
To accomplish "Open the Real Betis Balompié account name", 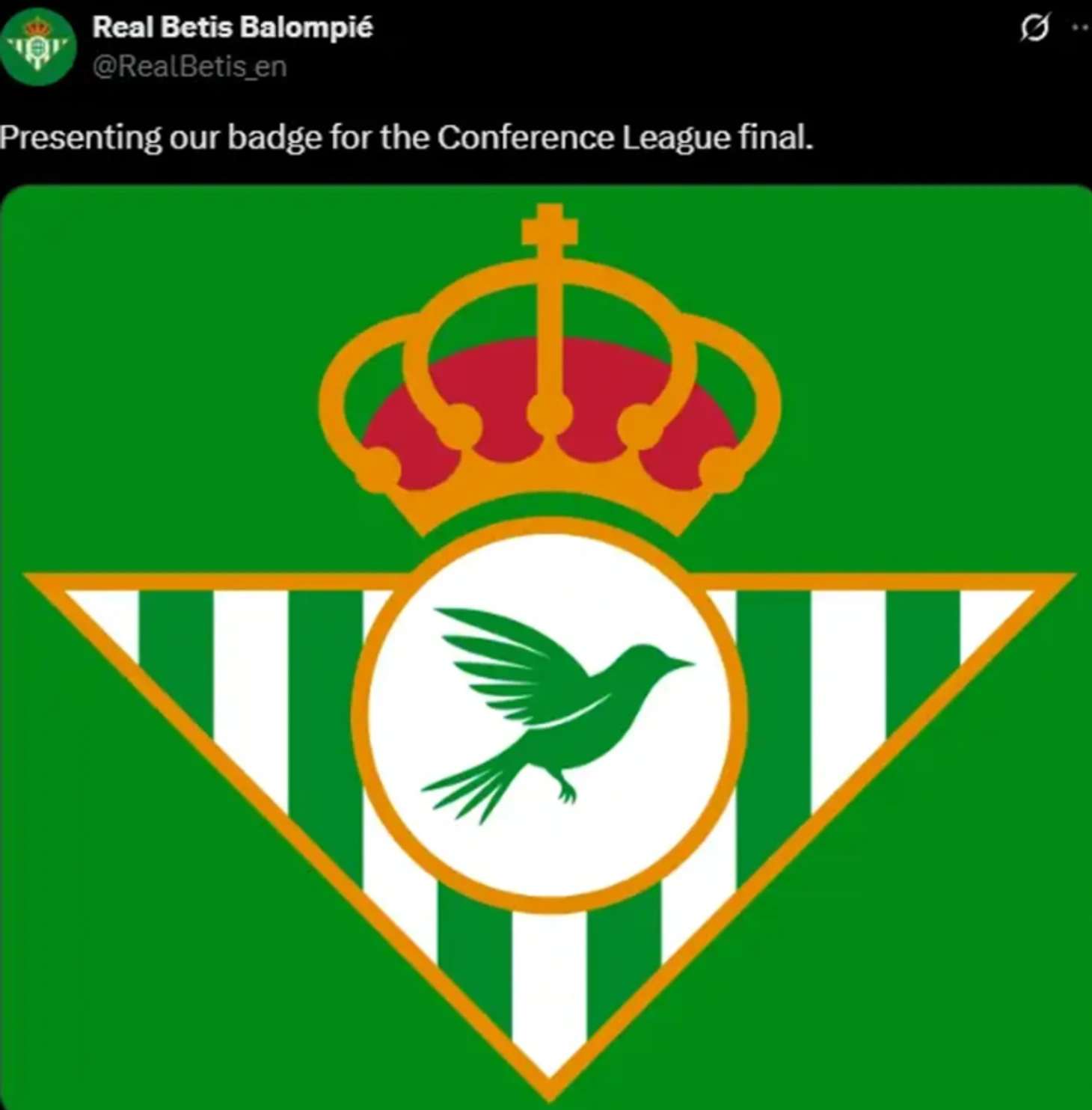I will click(x=232, y=28).
